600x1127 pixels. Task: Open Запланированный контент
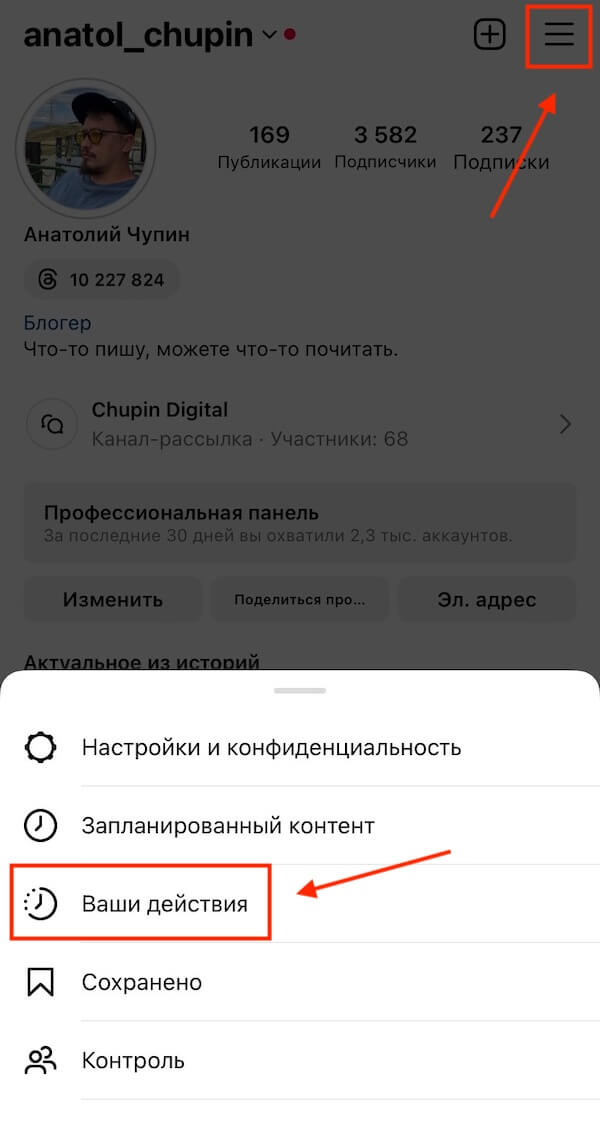pos(300,825)
